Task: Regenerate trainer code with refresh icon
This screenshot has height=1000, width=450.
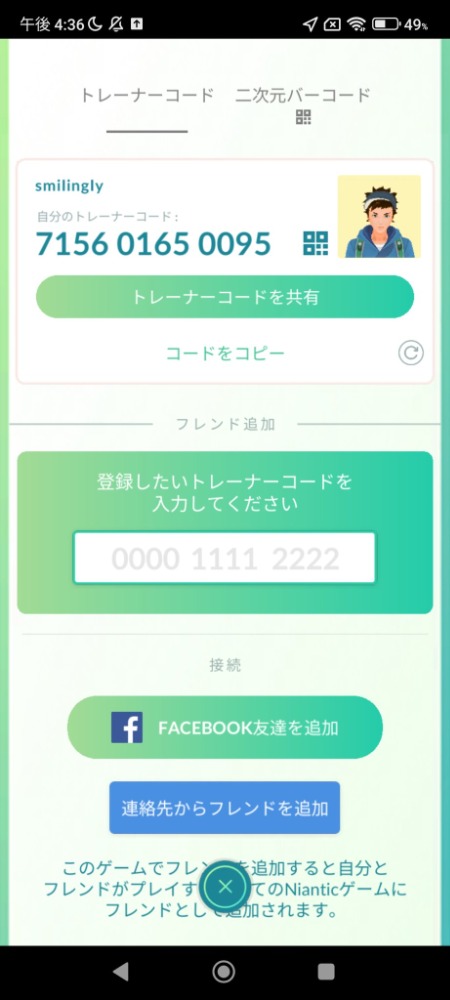Action: click(411, 353)
